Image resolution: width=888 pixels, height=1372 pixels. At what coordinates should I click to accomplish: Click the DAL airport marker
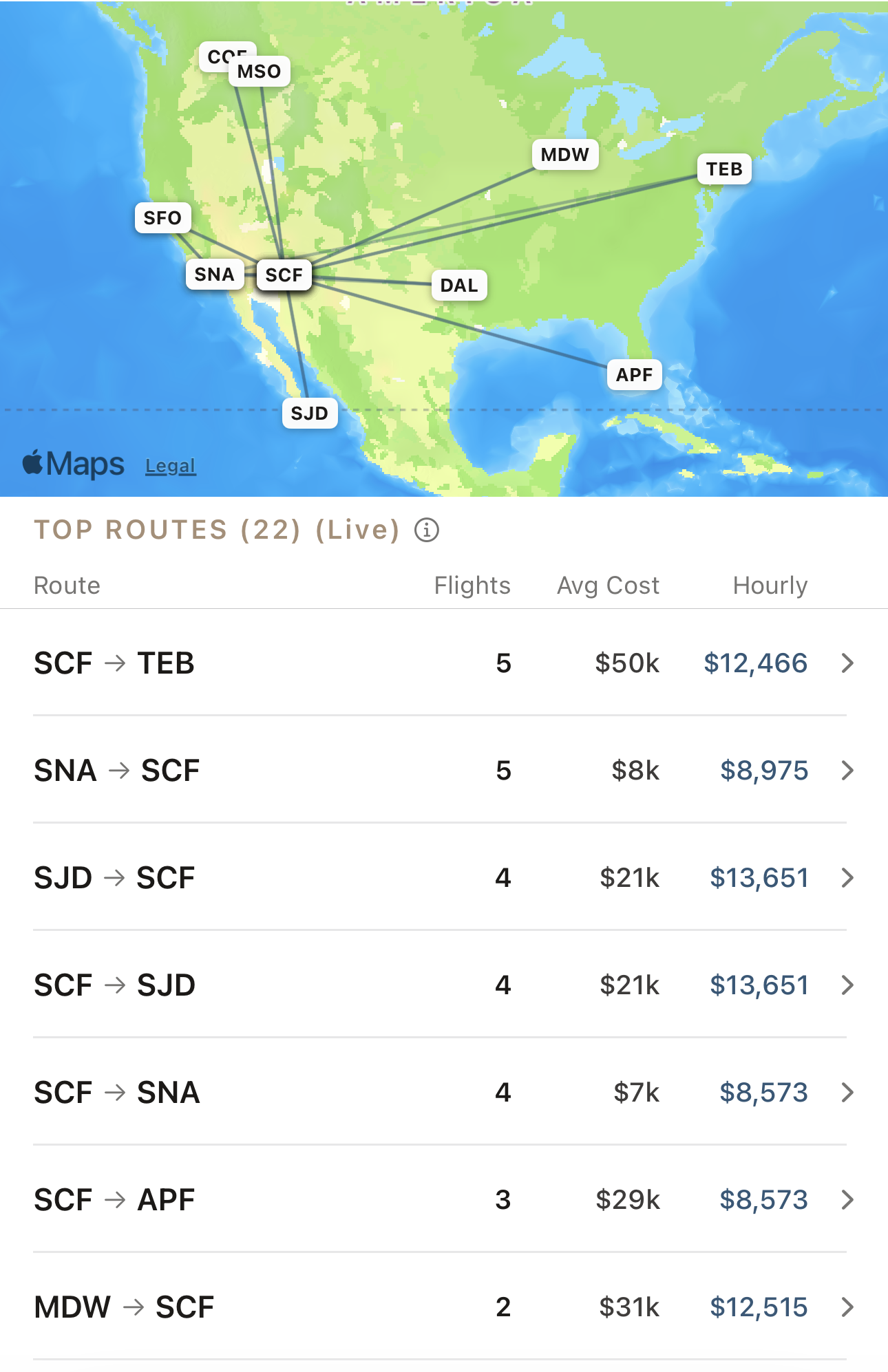(x=459, y=285)
